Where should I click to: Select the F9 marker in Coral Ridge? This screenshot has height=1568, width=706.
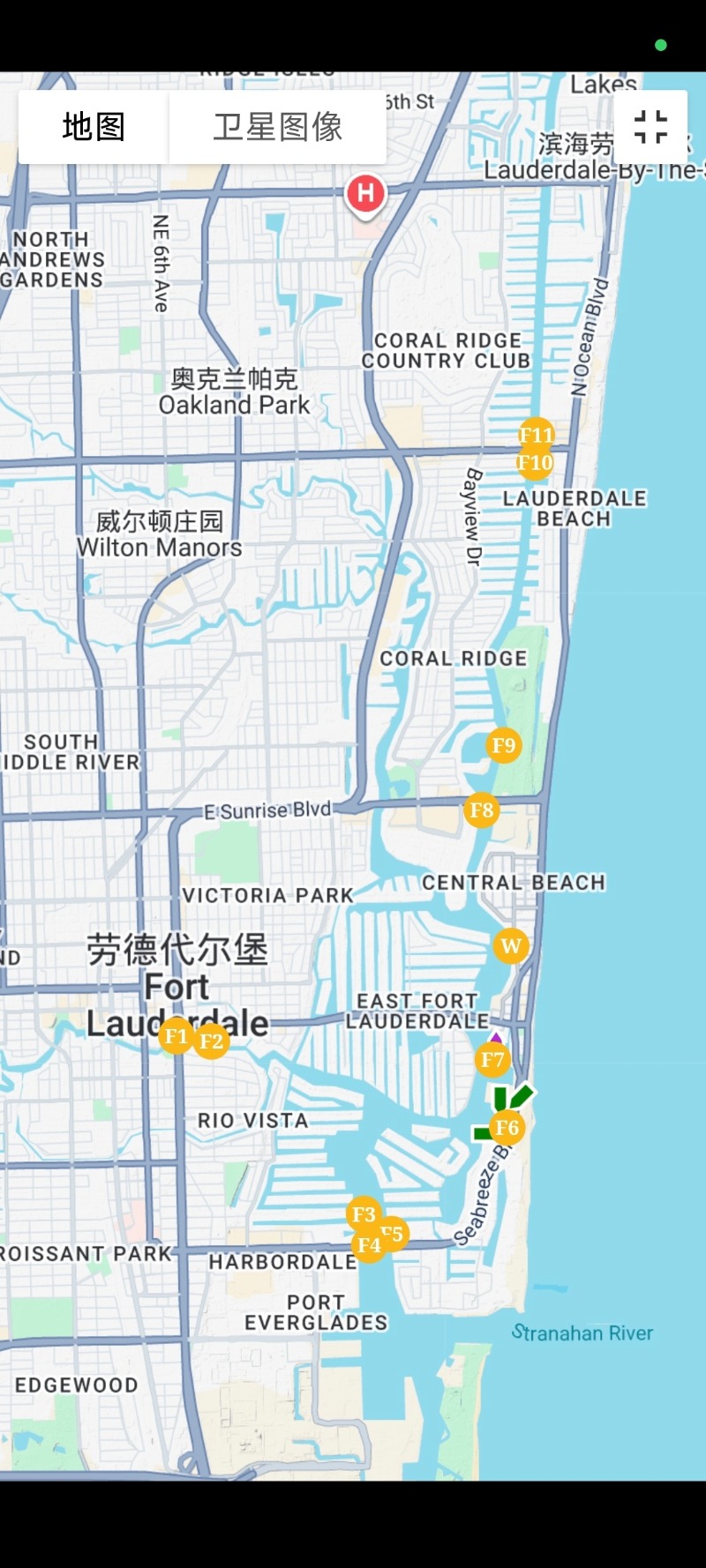click(x=504, y=745)
